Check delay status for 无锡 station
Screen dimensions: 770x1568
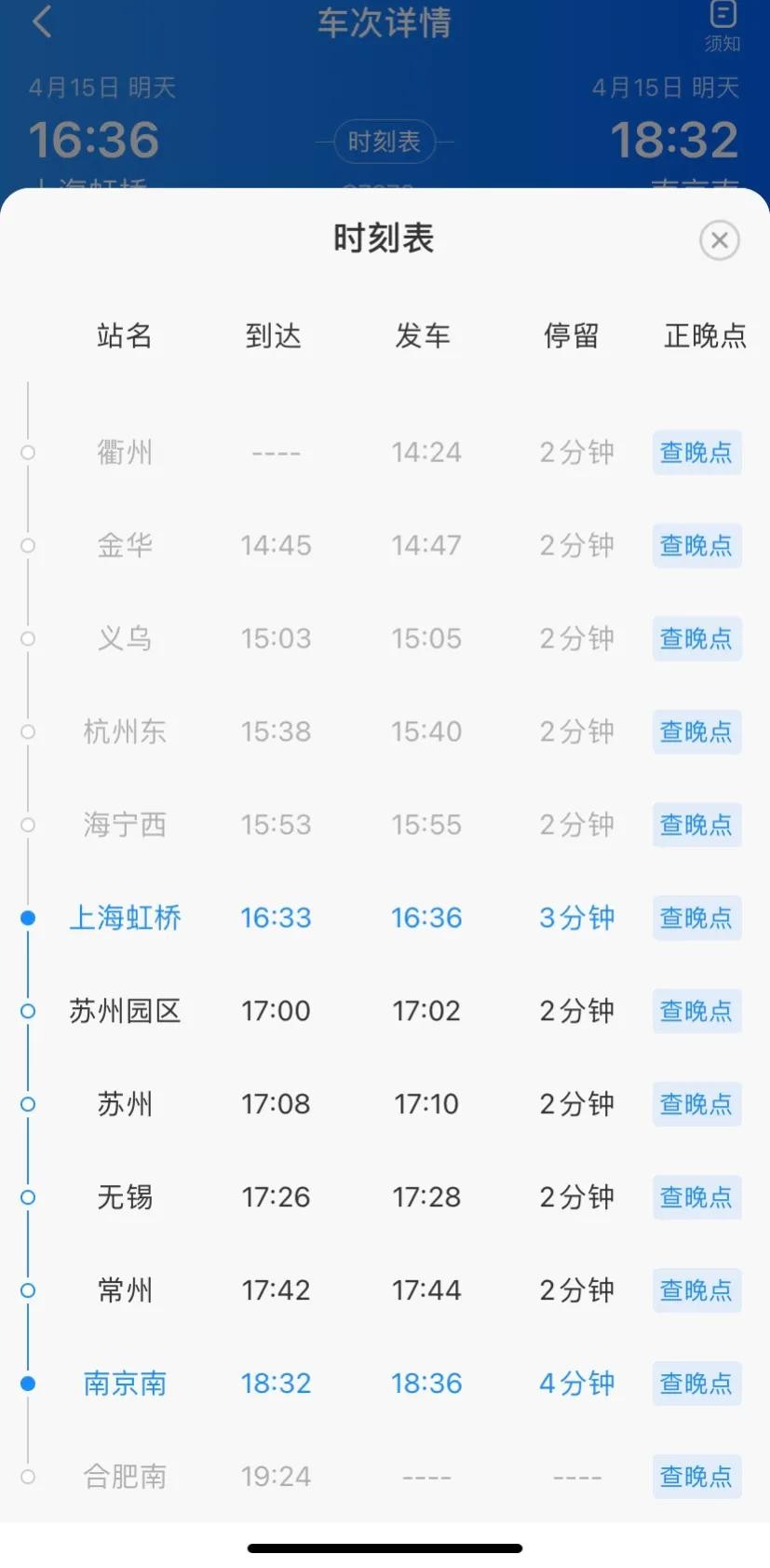696,1197
